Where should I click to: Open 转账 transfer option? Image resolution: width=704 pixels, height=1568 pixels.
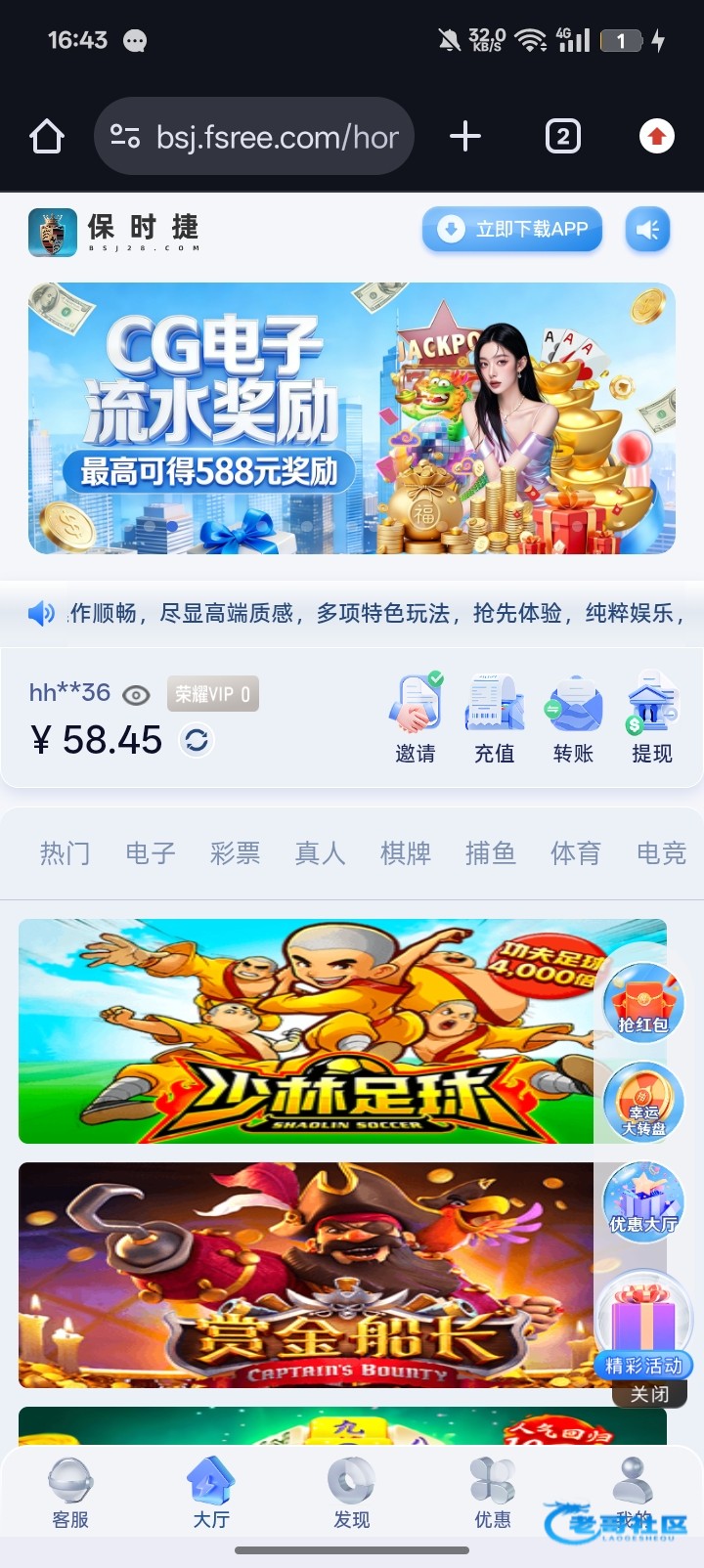tap(573, 719)
